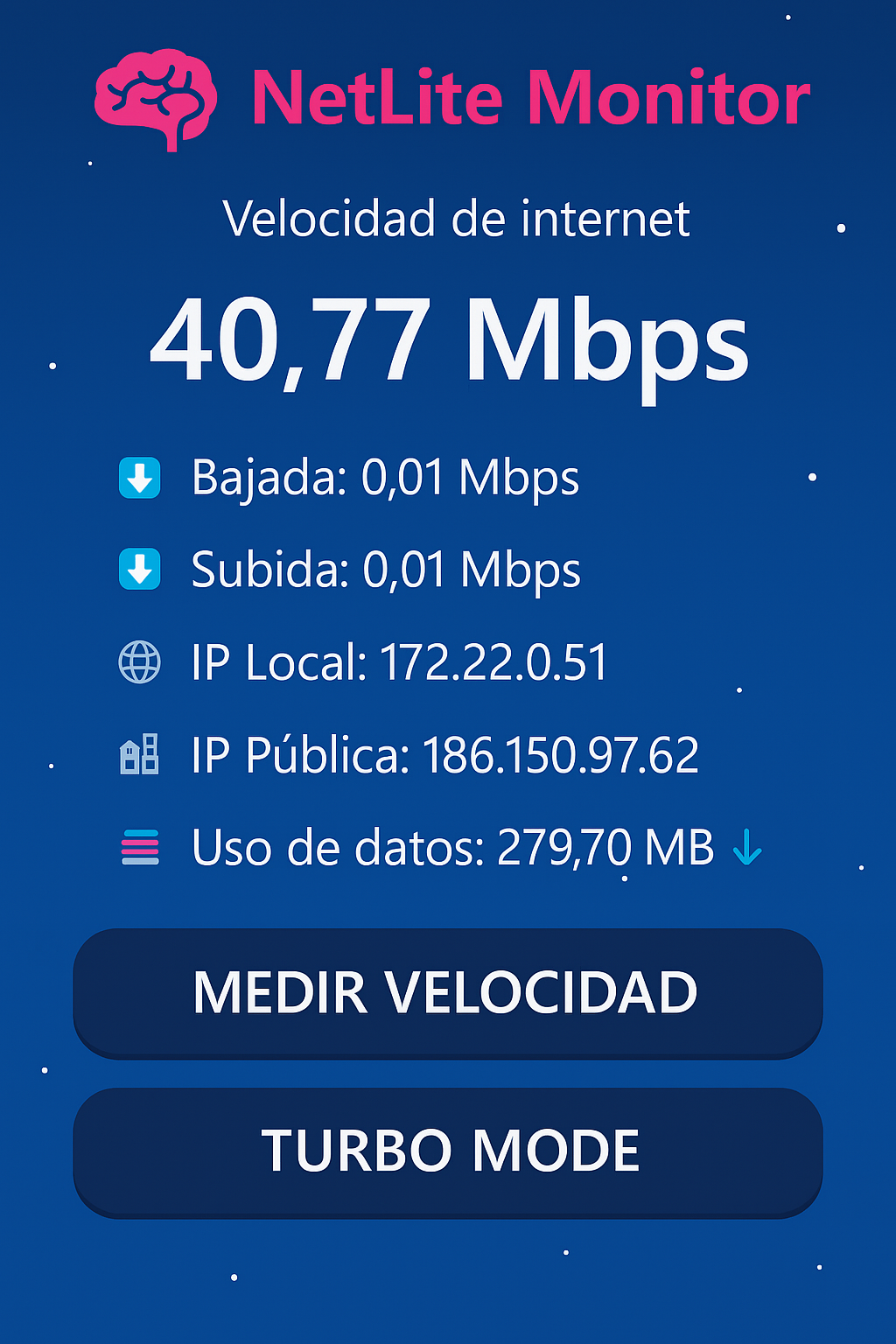The height and width of the screenshot is (1344, 896).
Task: Toggle turbo mode on
Action: point(448,1151)
